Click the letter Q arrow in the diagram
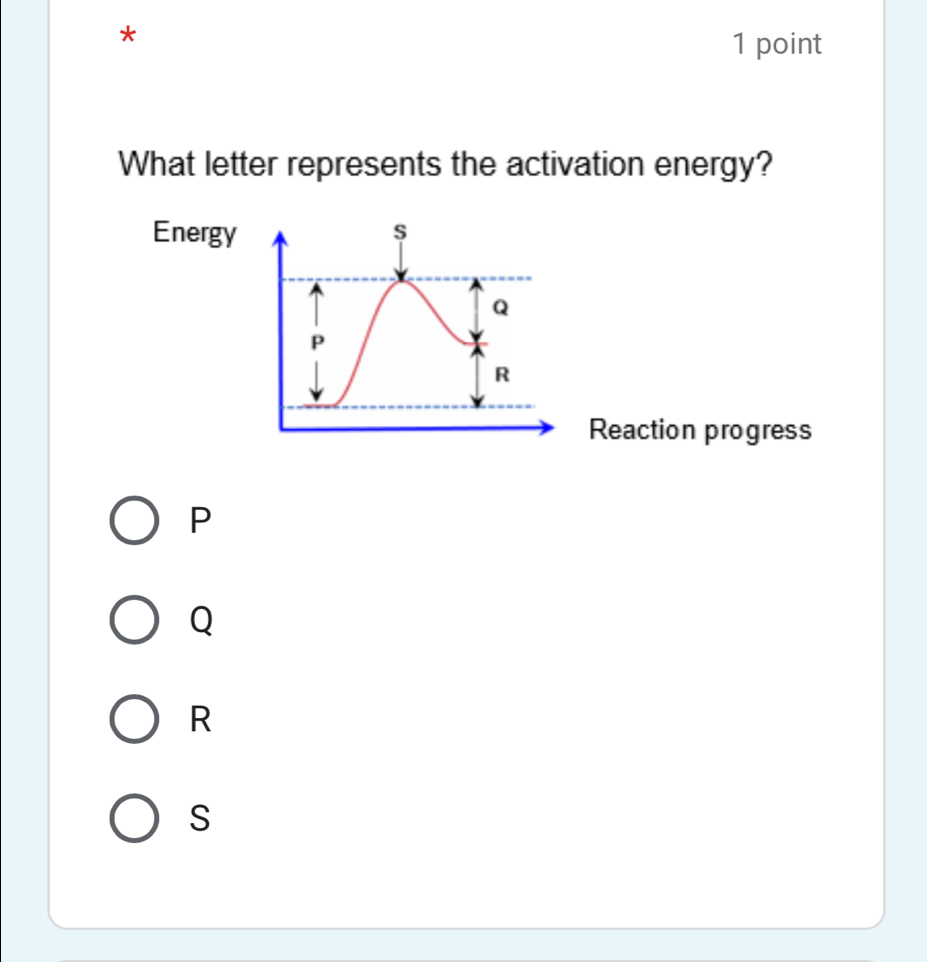The image size is (927, 962). (499, 308)
